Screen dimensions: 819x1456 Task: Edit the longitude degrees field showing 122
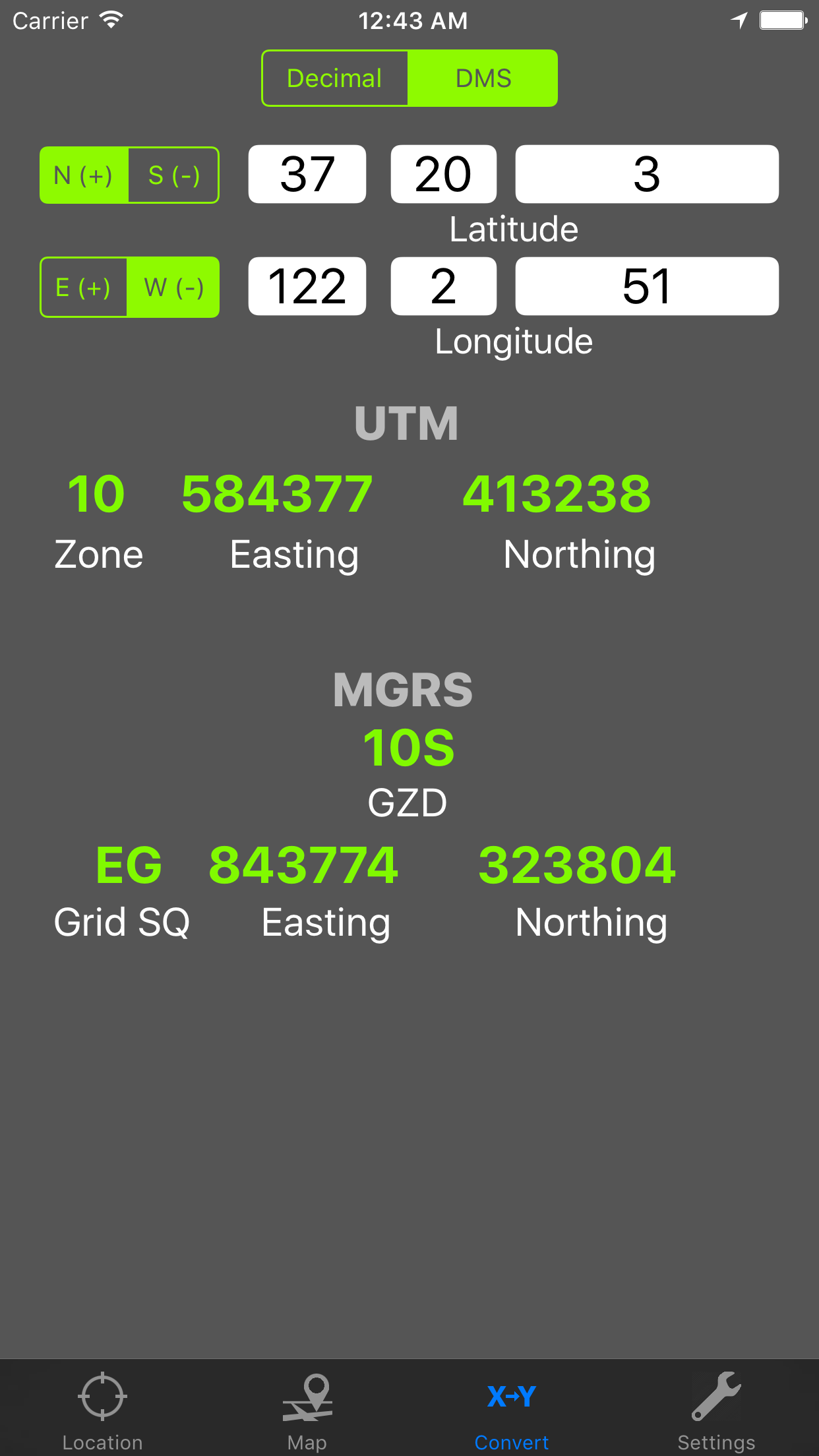click(307, 286)
